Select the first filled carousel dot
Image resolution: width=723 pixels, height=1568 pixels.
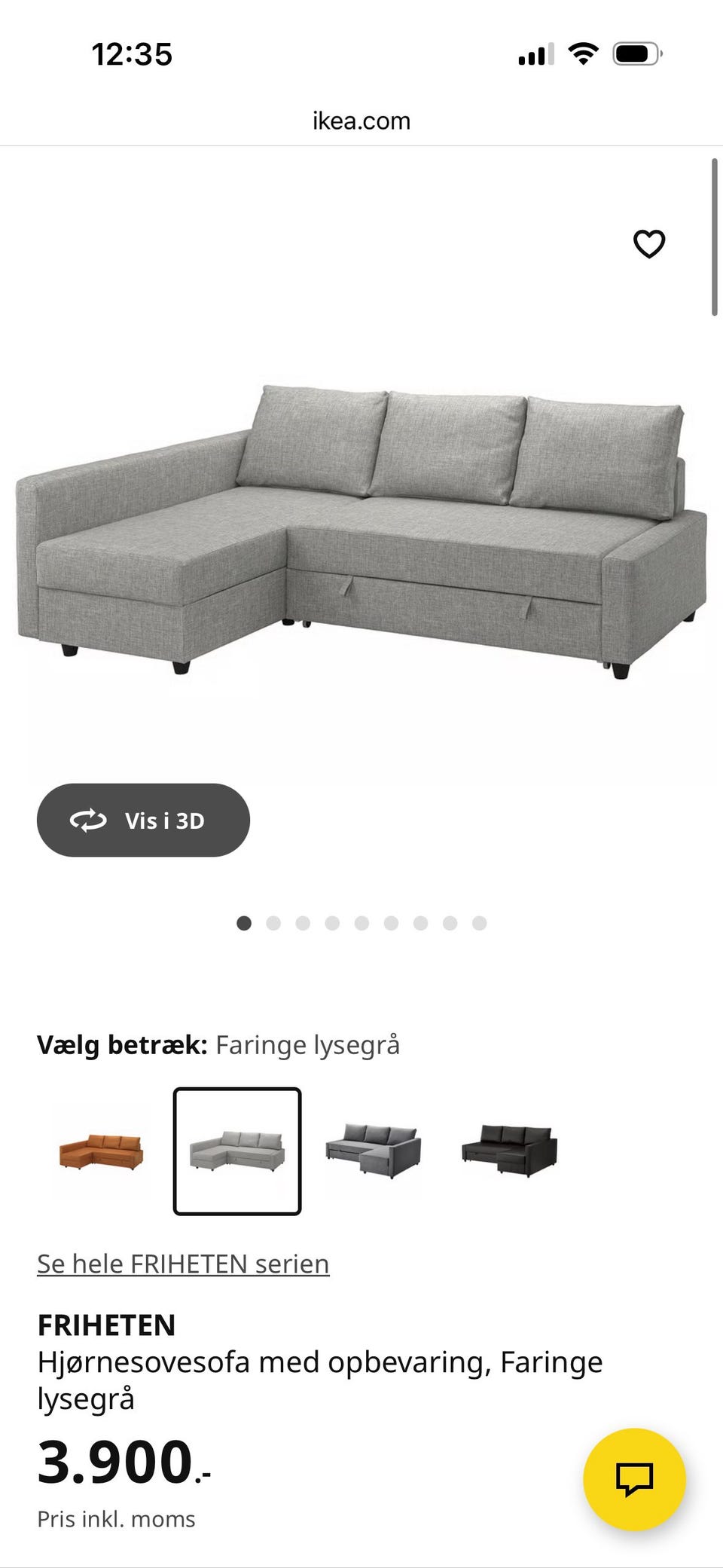point(244,923)
